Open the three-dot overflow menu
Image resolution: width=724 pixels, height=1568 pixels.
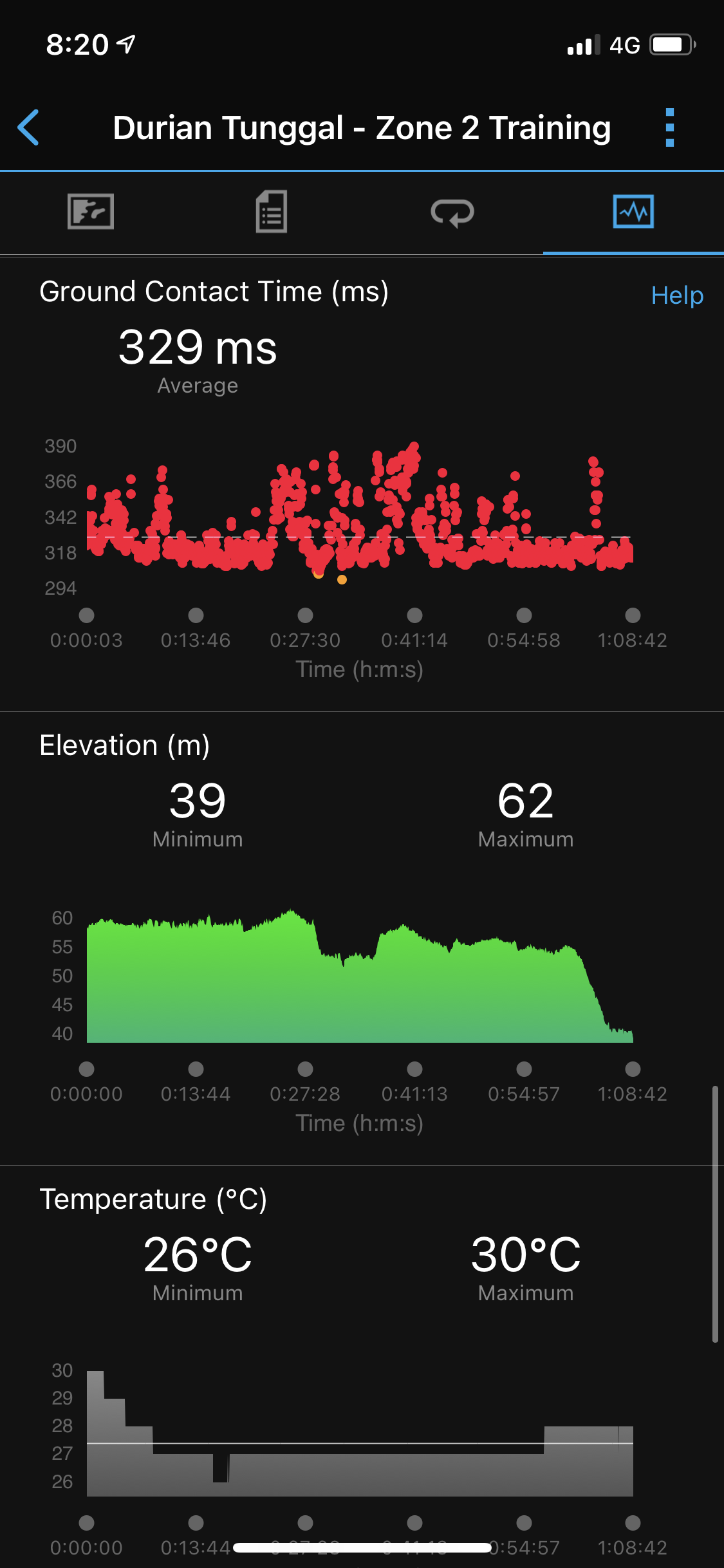(669, 127)
